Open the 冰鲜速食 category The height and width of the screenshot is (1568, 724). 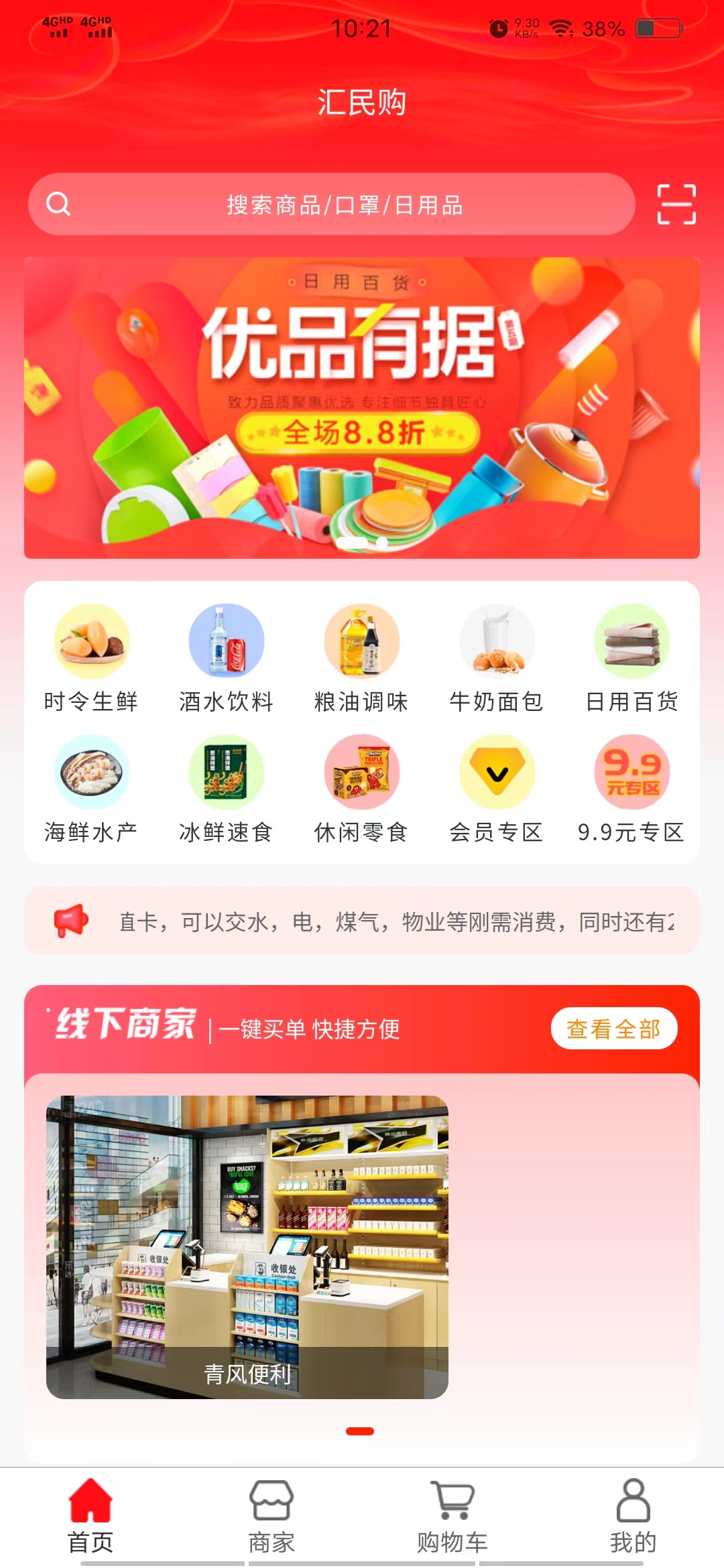coord(227,789)
